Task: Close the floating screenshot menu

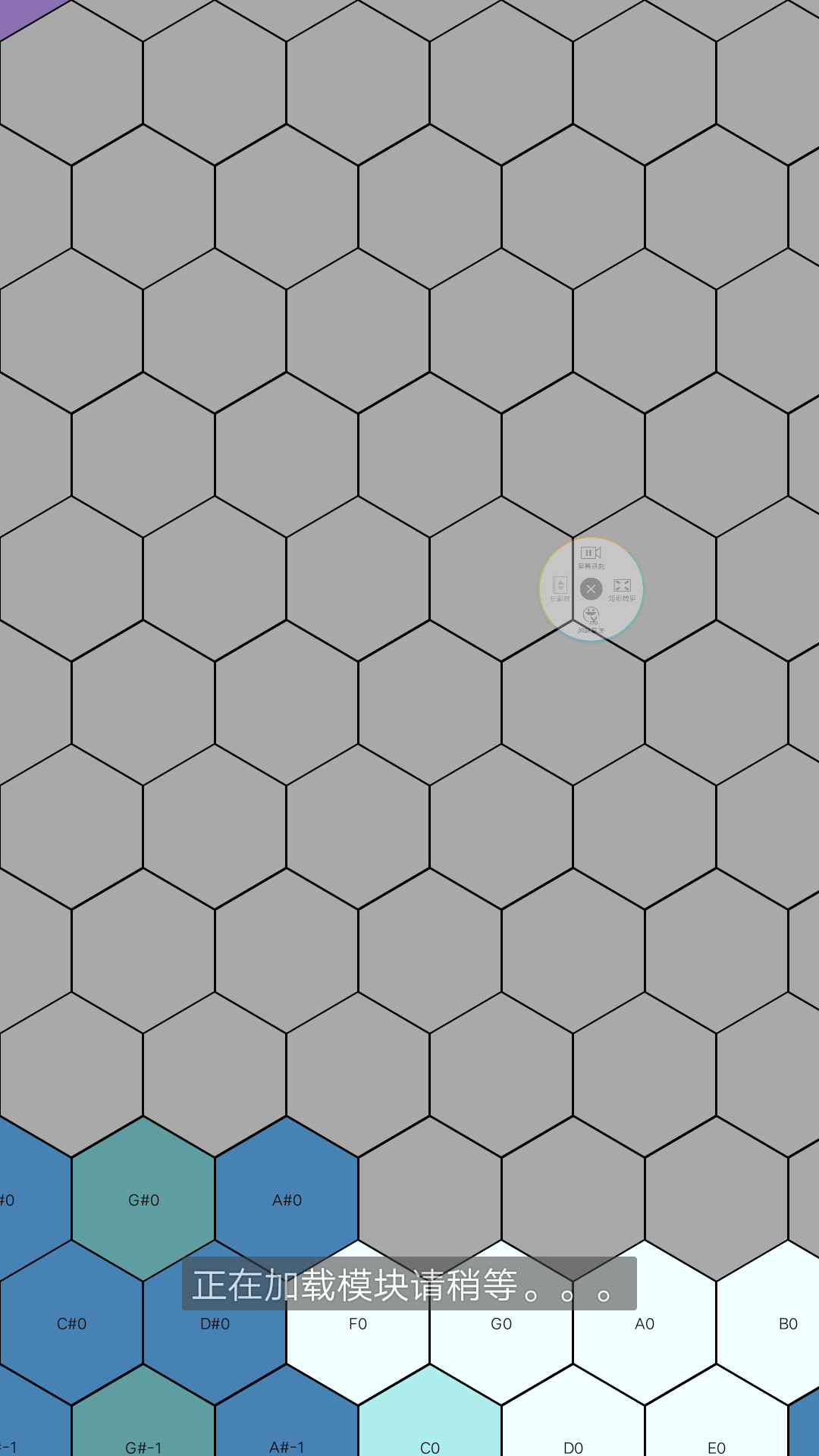Action: (x=591, y=588)
